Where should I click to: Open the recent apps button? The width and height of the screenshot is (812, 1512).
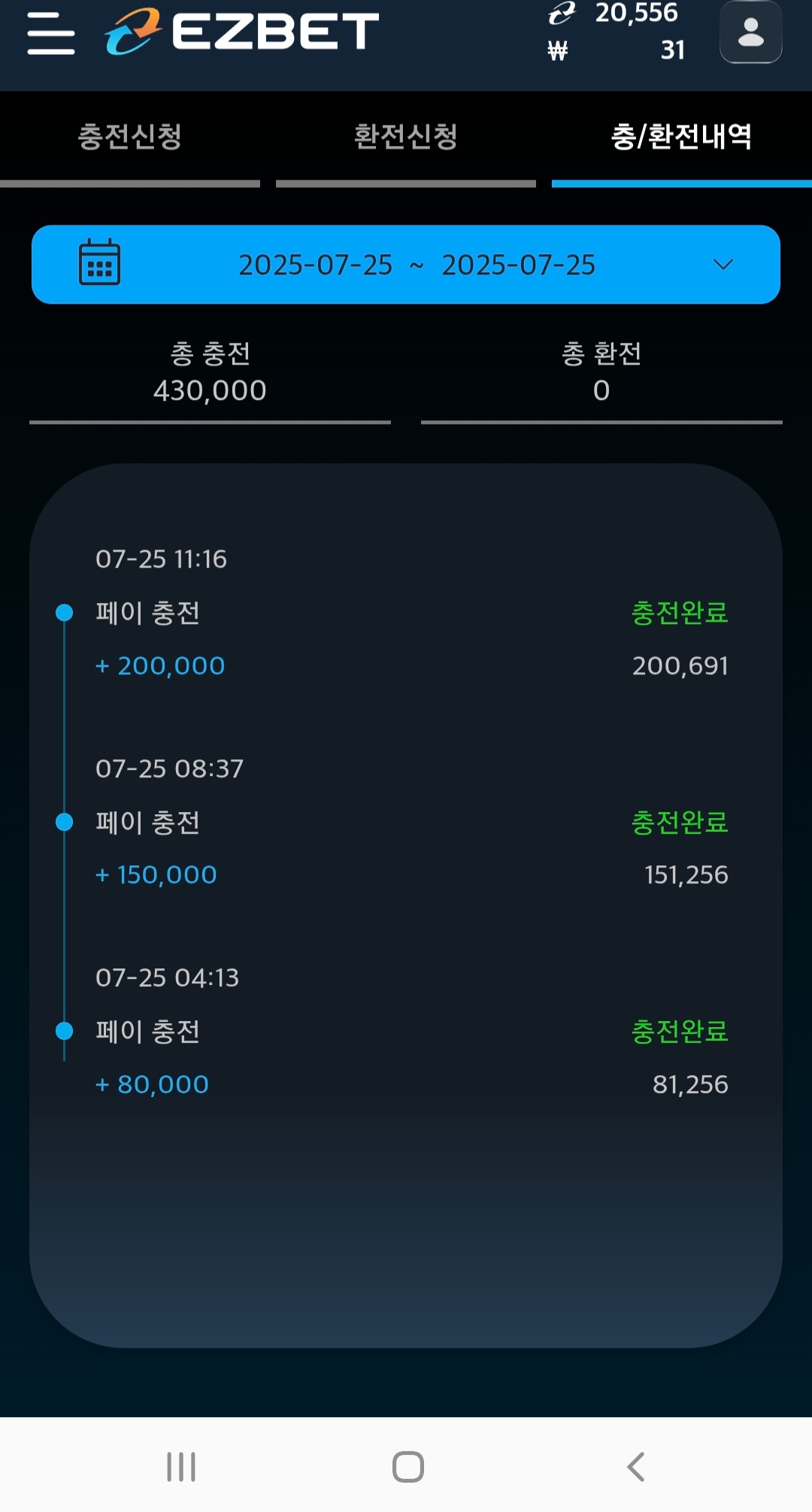pyautogui.click(x=181, y=1466)
